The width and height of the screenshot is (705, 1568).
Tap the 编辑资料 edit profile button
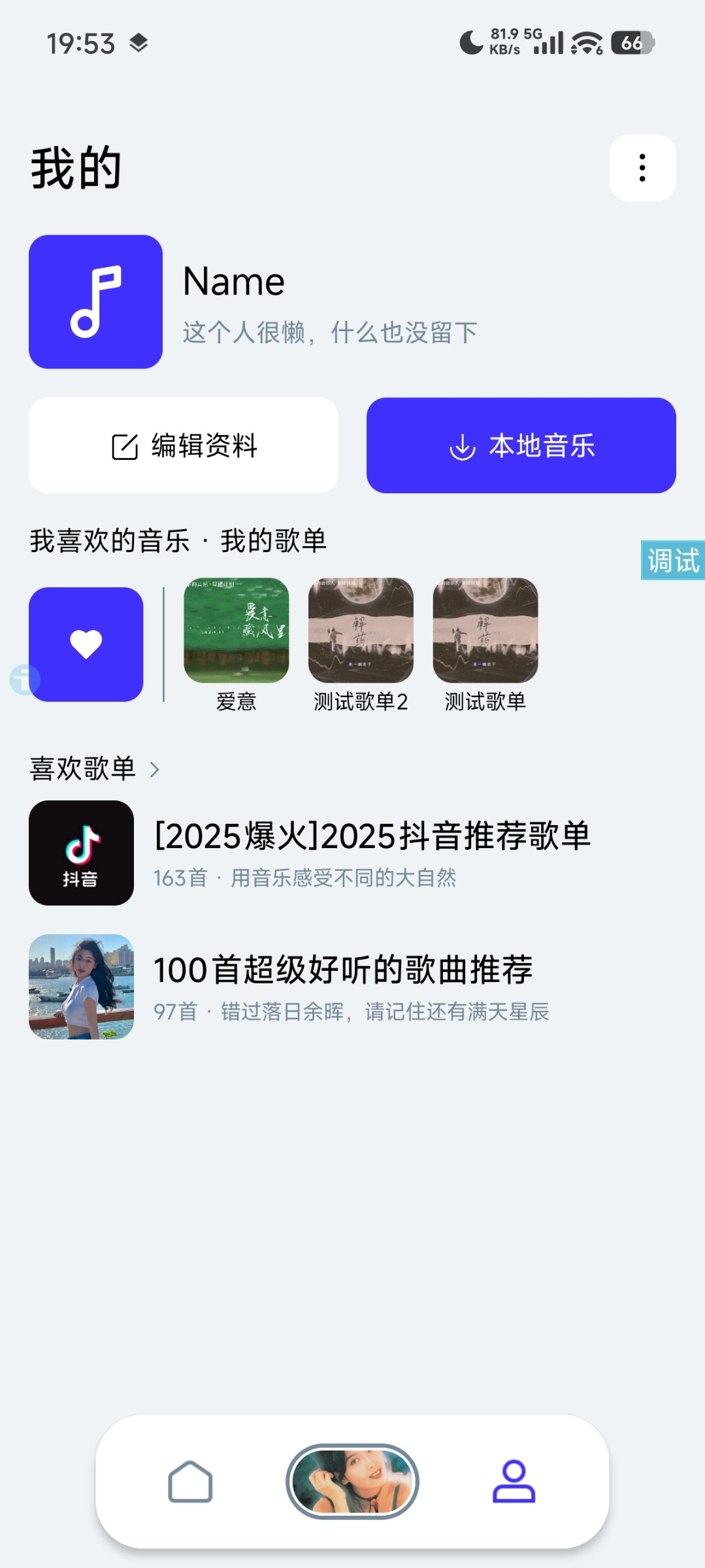[x=184, y=446]
